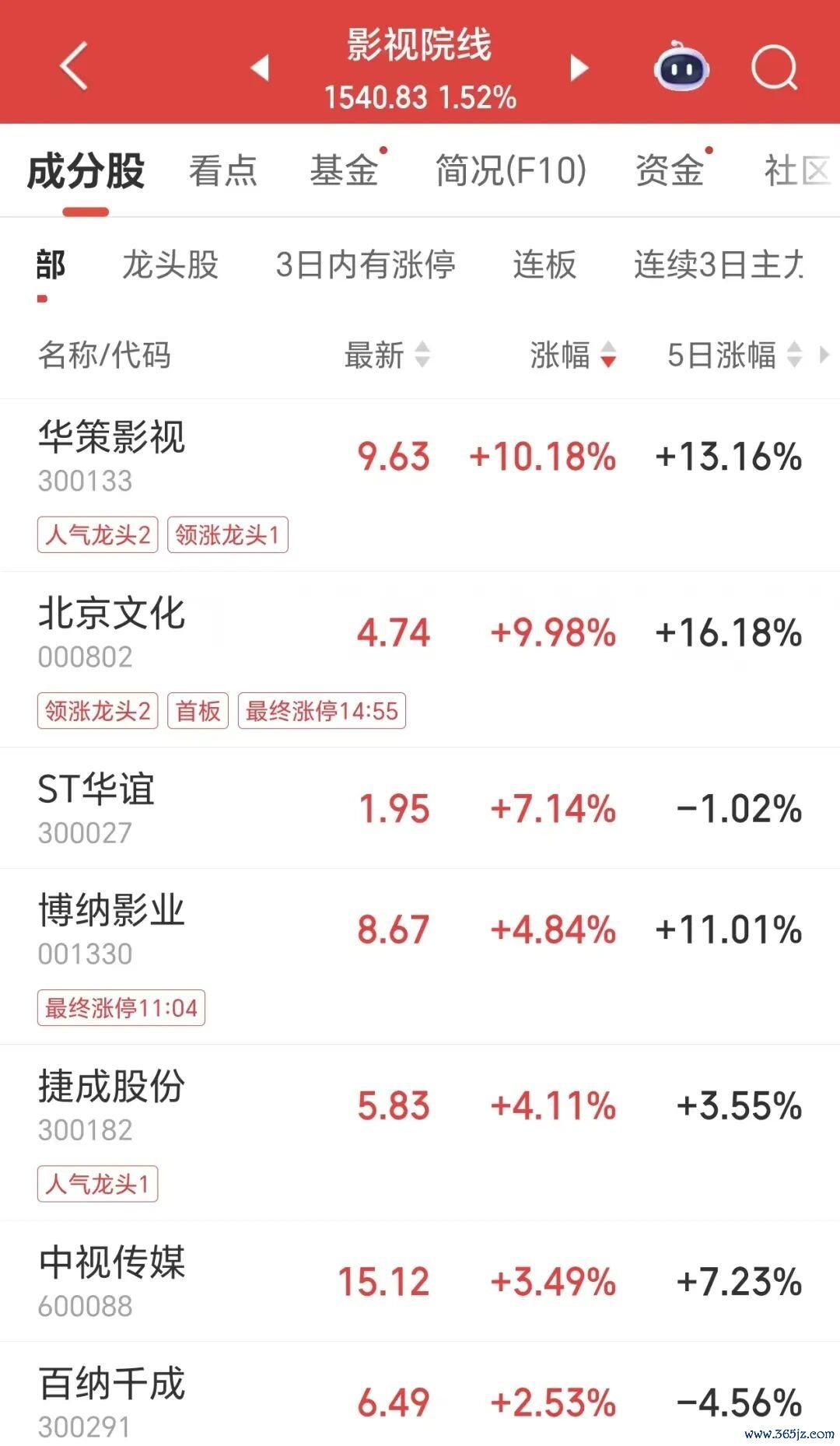Viewport: 840px width, 1446px height.
Task: Open the 简况(F10) tab
Action: (511, 170)
